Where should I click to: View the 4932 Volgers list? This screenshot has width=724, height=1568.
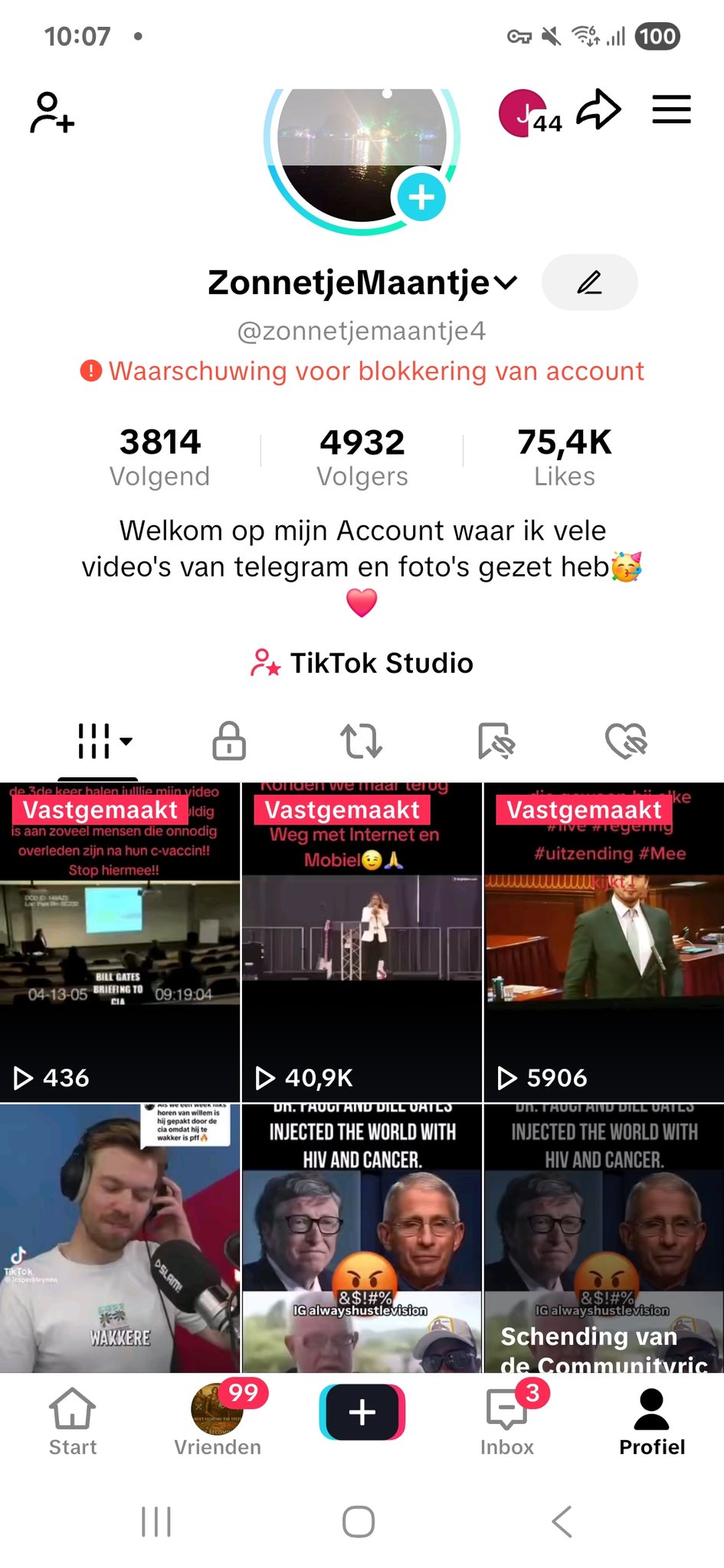pos(362,457)
